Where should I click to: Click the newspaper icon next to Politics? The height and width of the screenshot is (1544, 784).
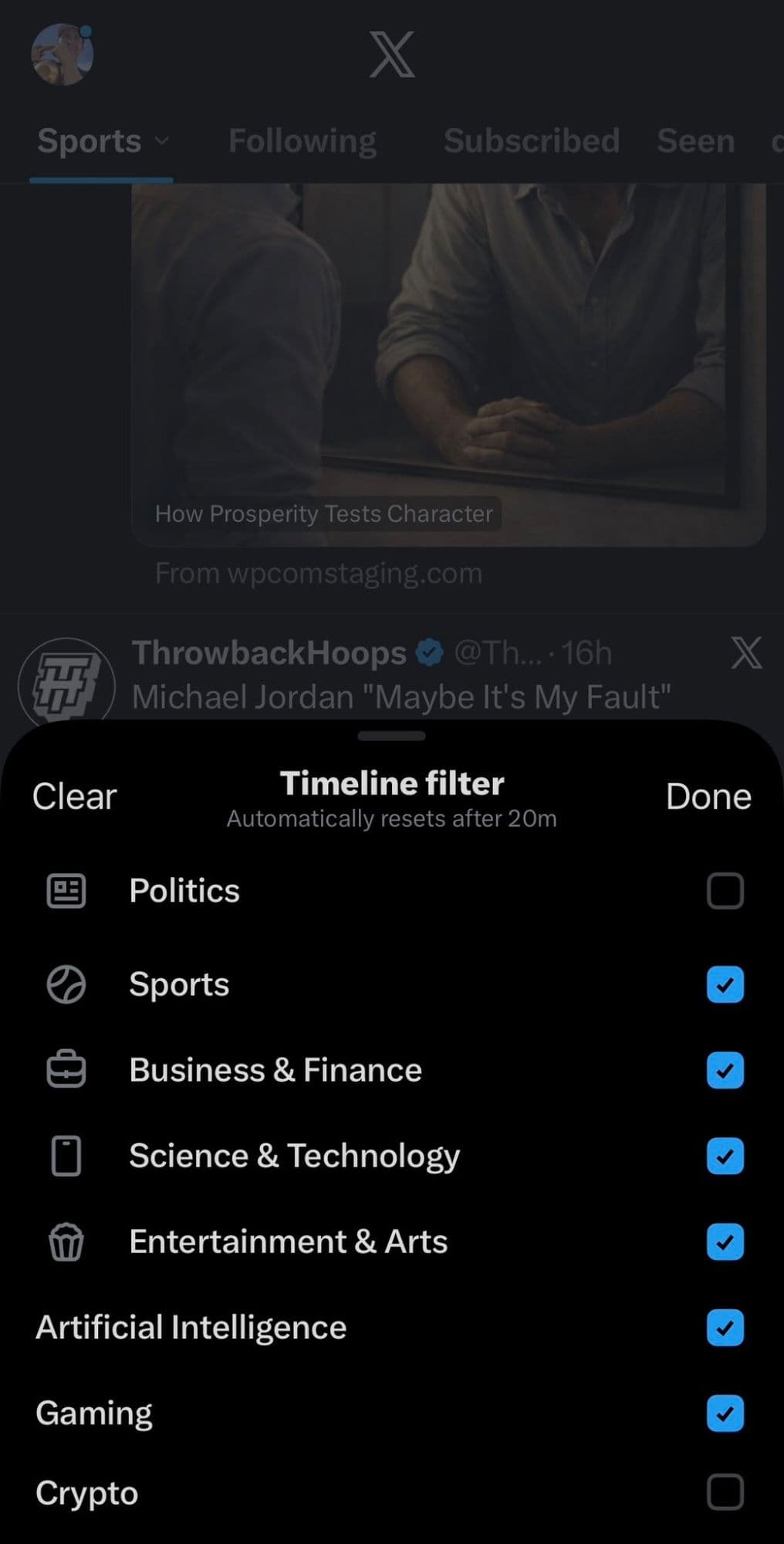(66, 890)
